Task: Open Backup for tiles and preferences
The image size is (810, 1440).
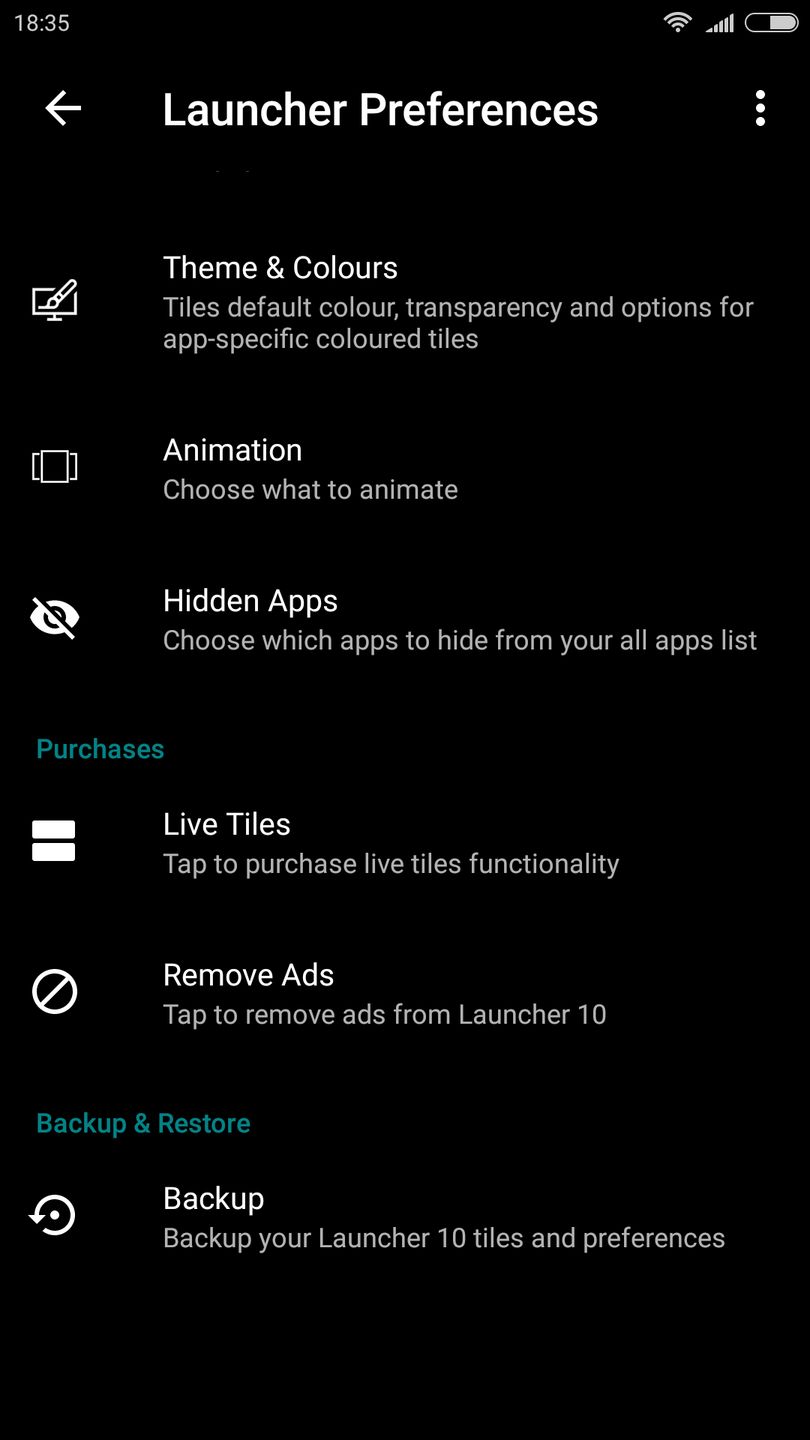Action: (404, 1216)
